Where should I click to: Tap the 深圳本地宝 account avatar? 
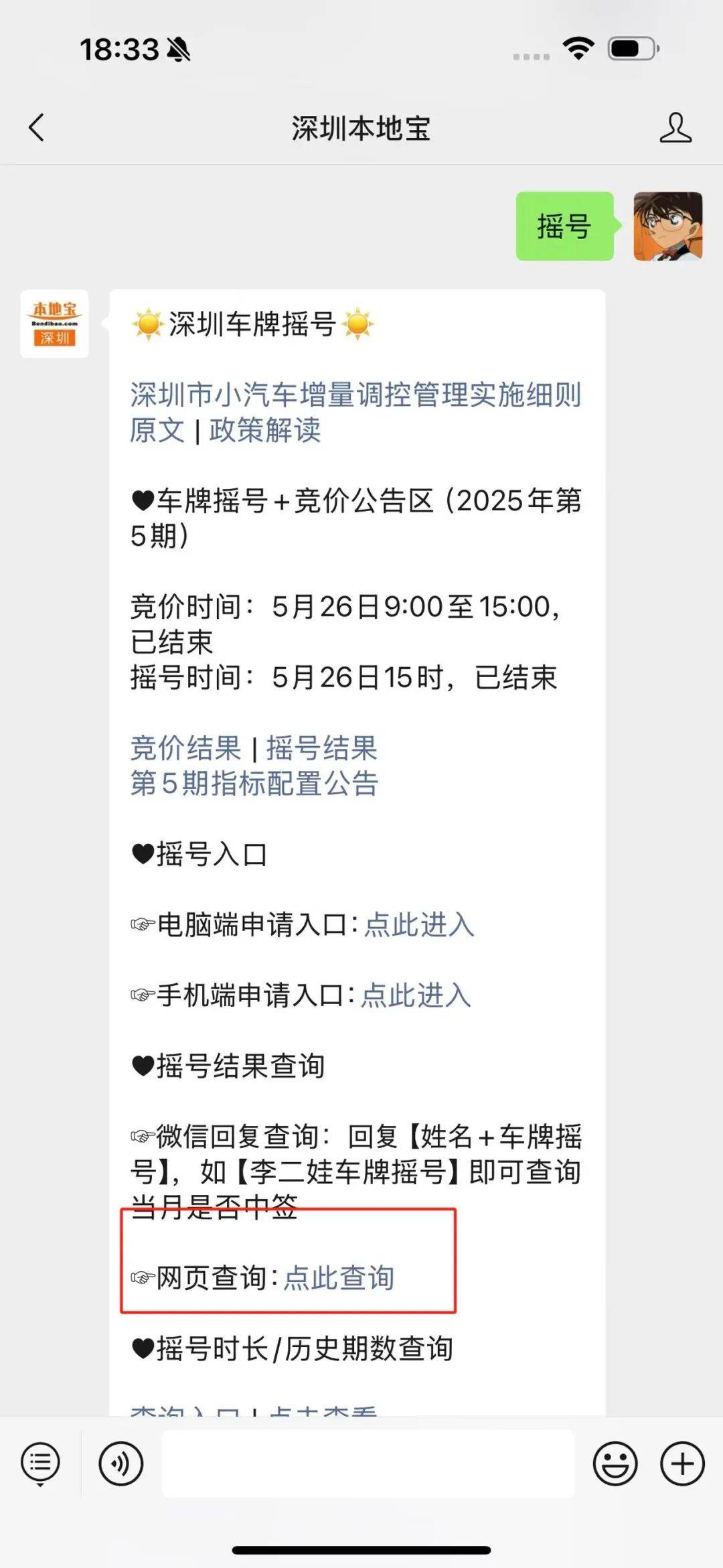54,324
